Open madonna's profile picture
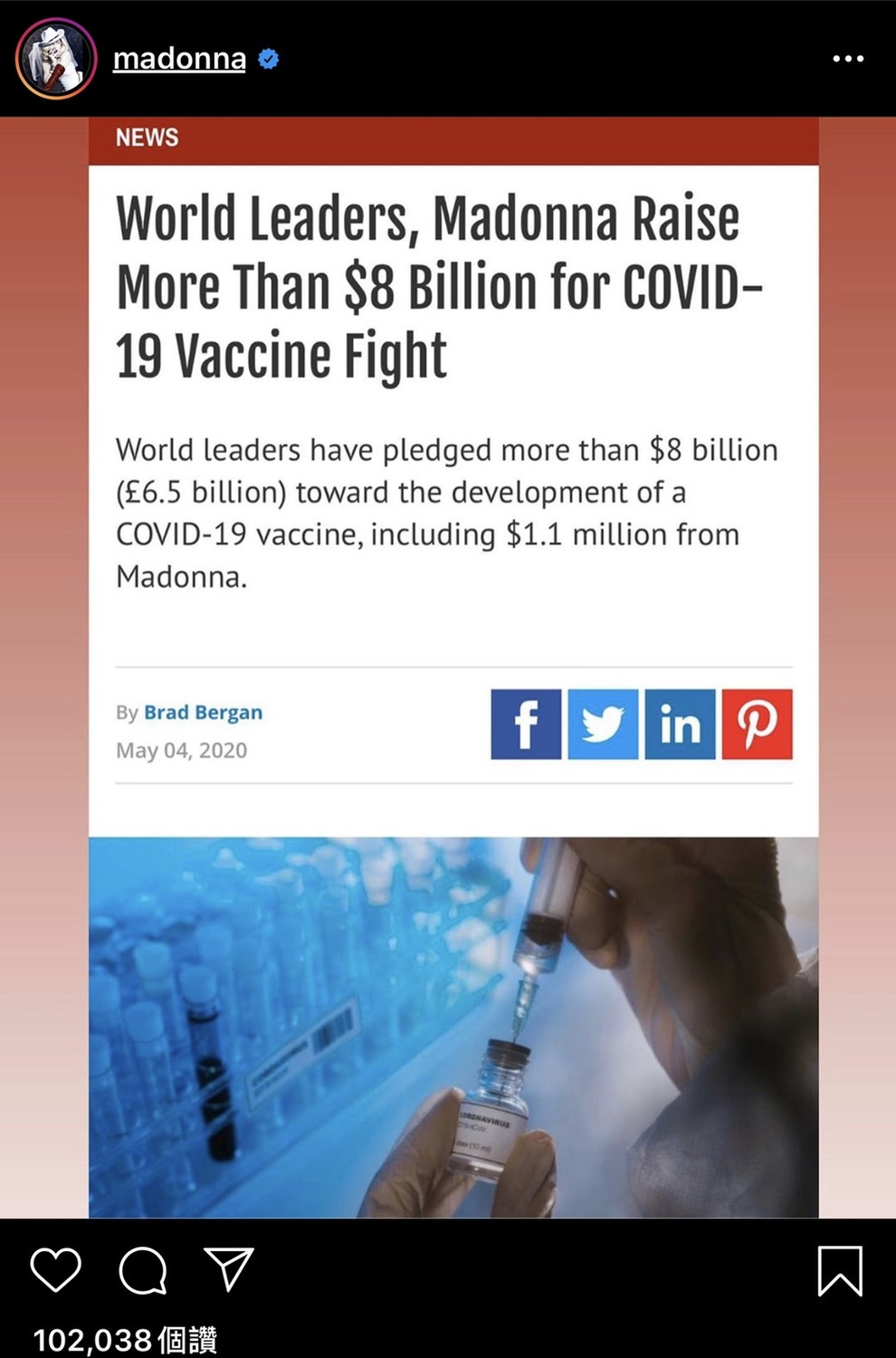This screenshot has height=1358, width=896. point(56,59)
